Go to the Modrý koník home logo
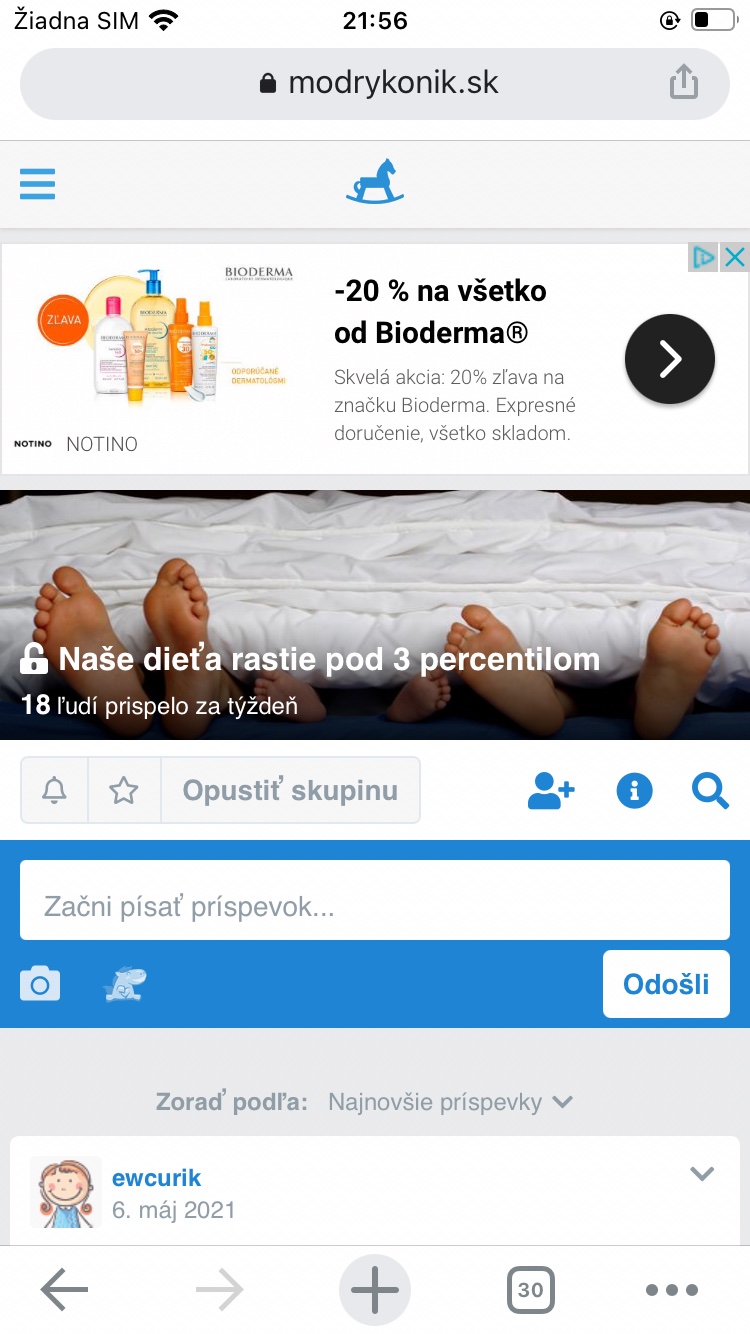 (x=375, y=184)
